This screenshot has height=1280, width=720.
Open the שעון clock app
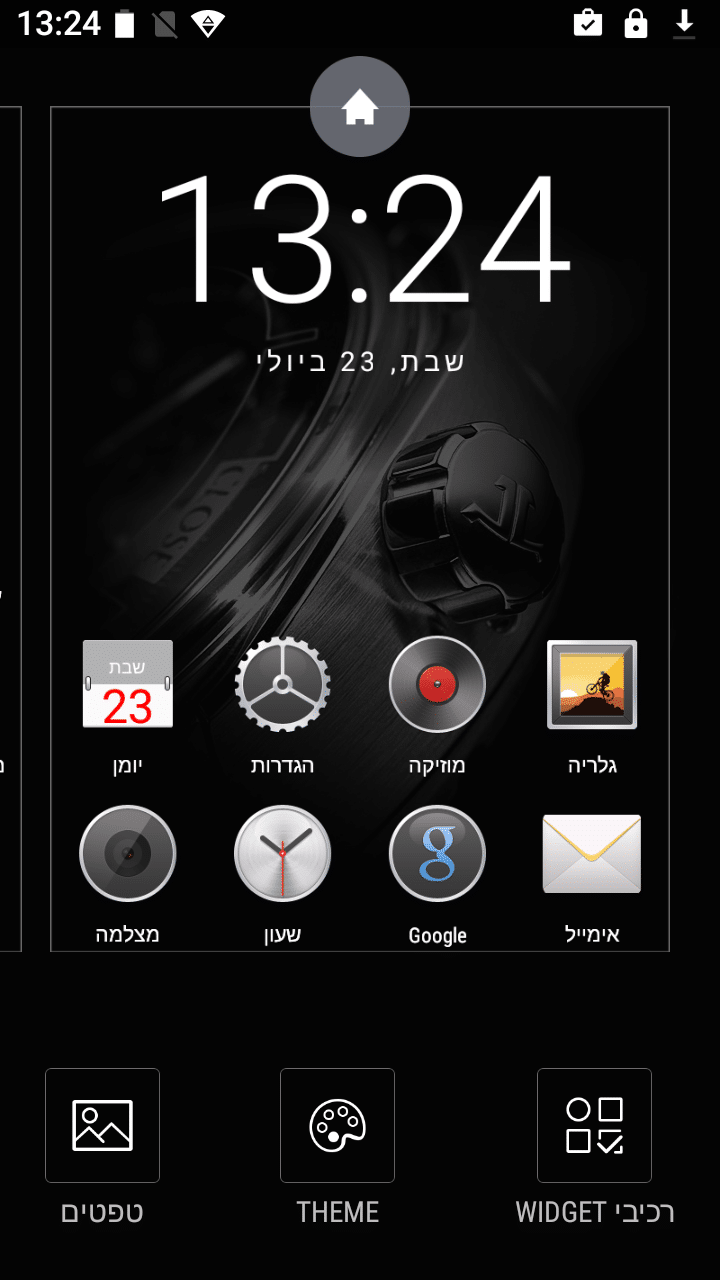pos(282,854)
